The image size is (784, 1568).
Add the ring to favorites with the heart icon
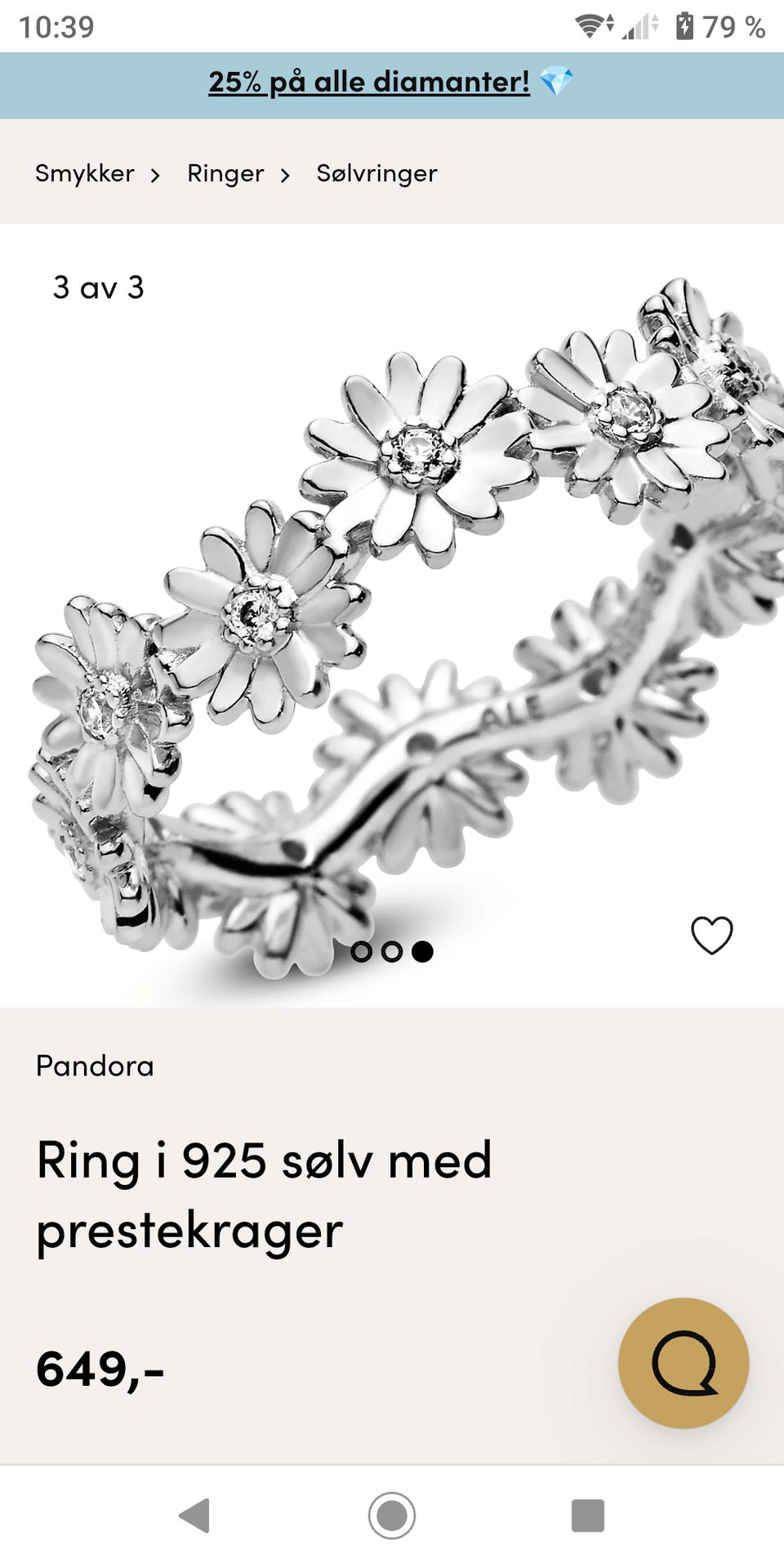(x=712, y=935)
